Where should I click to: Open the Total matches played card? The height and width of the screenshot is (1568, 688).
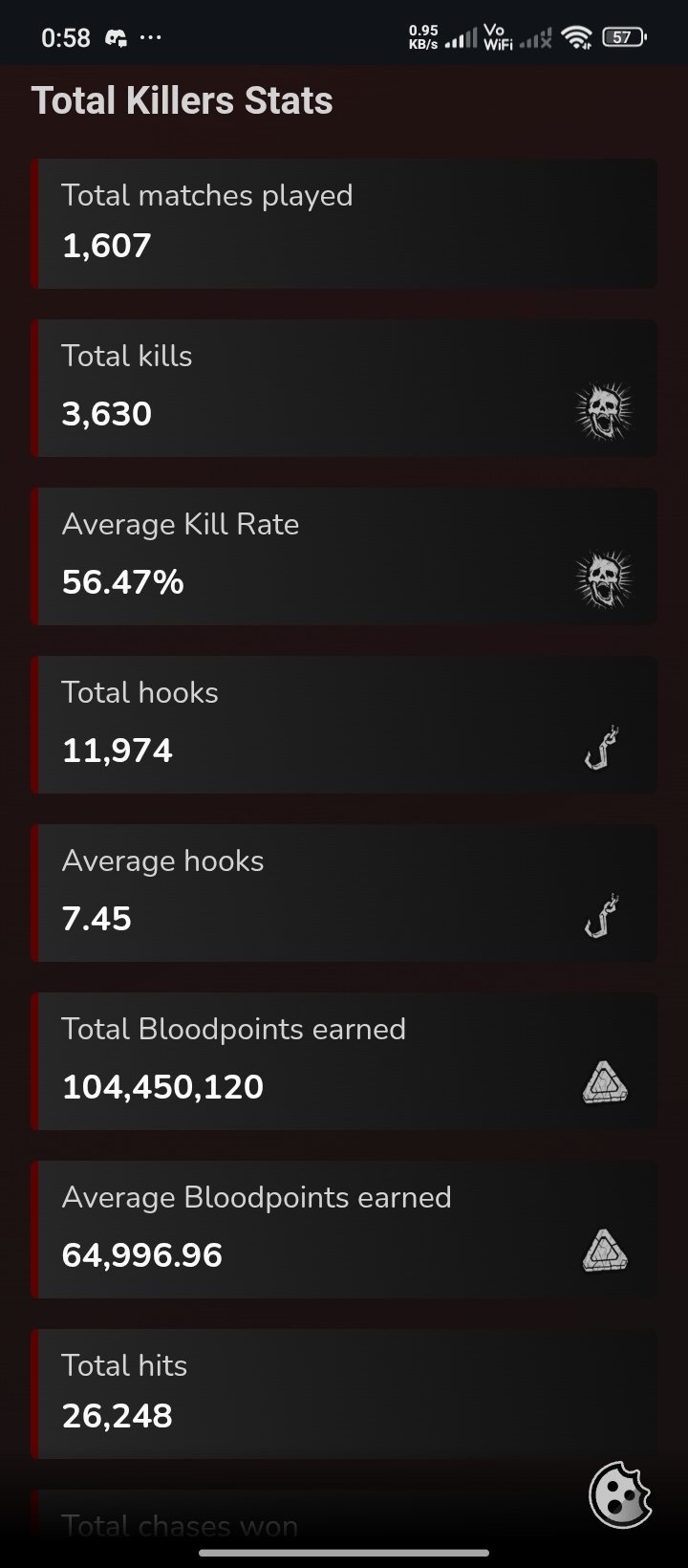[344, 223]
